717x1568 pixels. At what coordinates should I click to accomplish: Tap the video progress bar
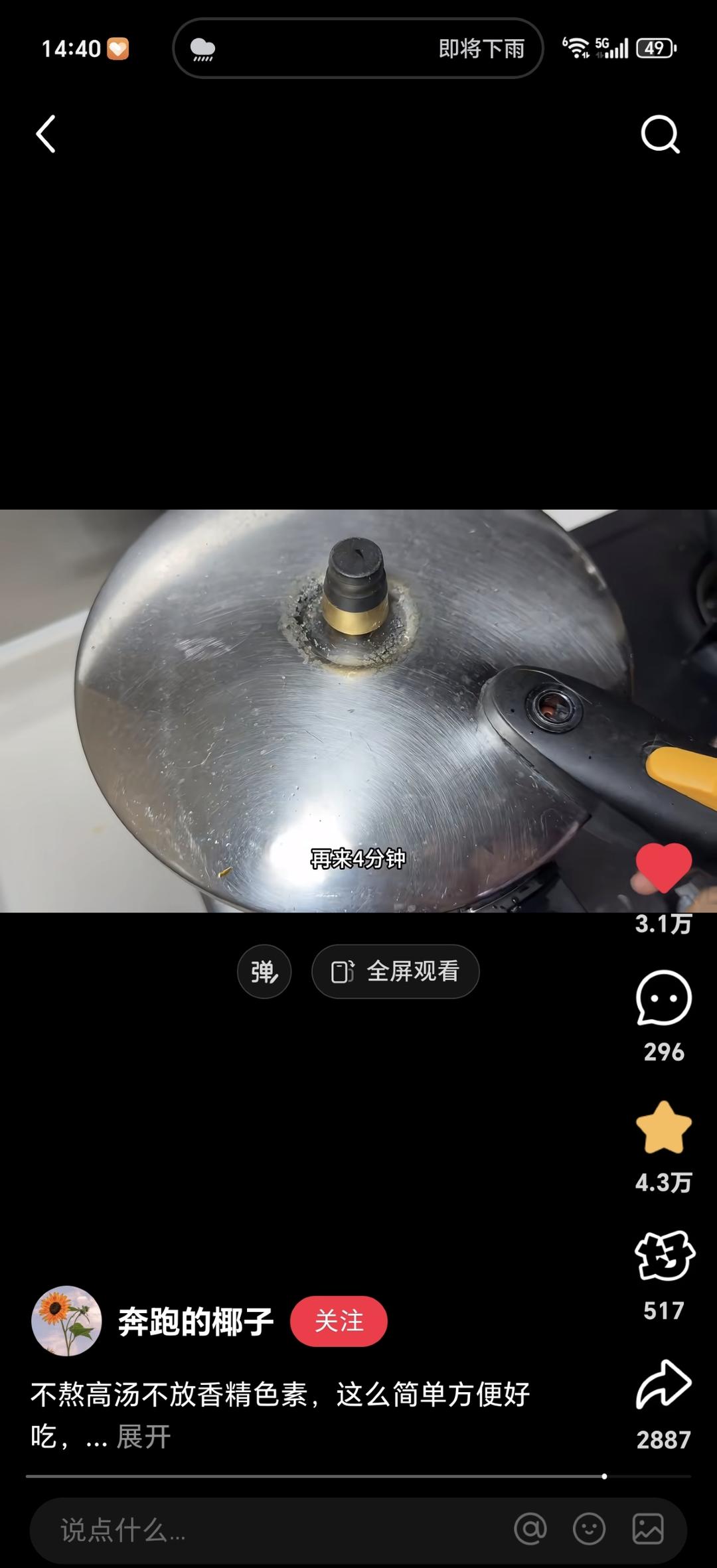click(x=358, y=1476)
